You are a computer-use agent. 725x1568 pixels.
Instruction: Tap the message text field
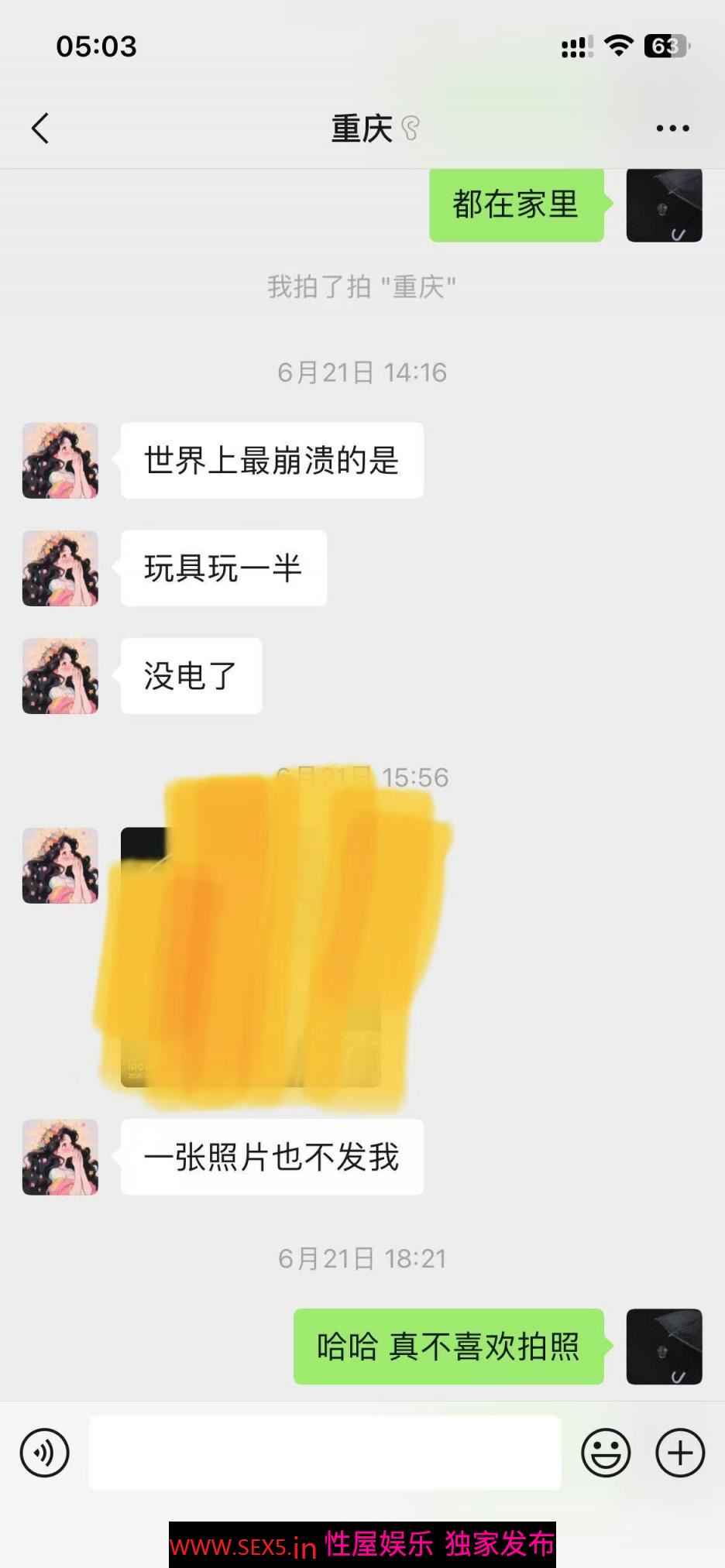pos(325,1453)
